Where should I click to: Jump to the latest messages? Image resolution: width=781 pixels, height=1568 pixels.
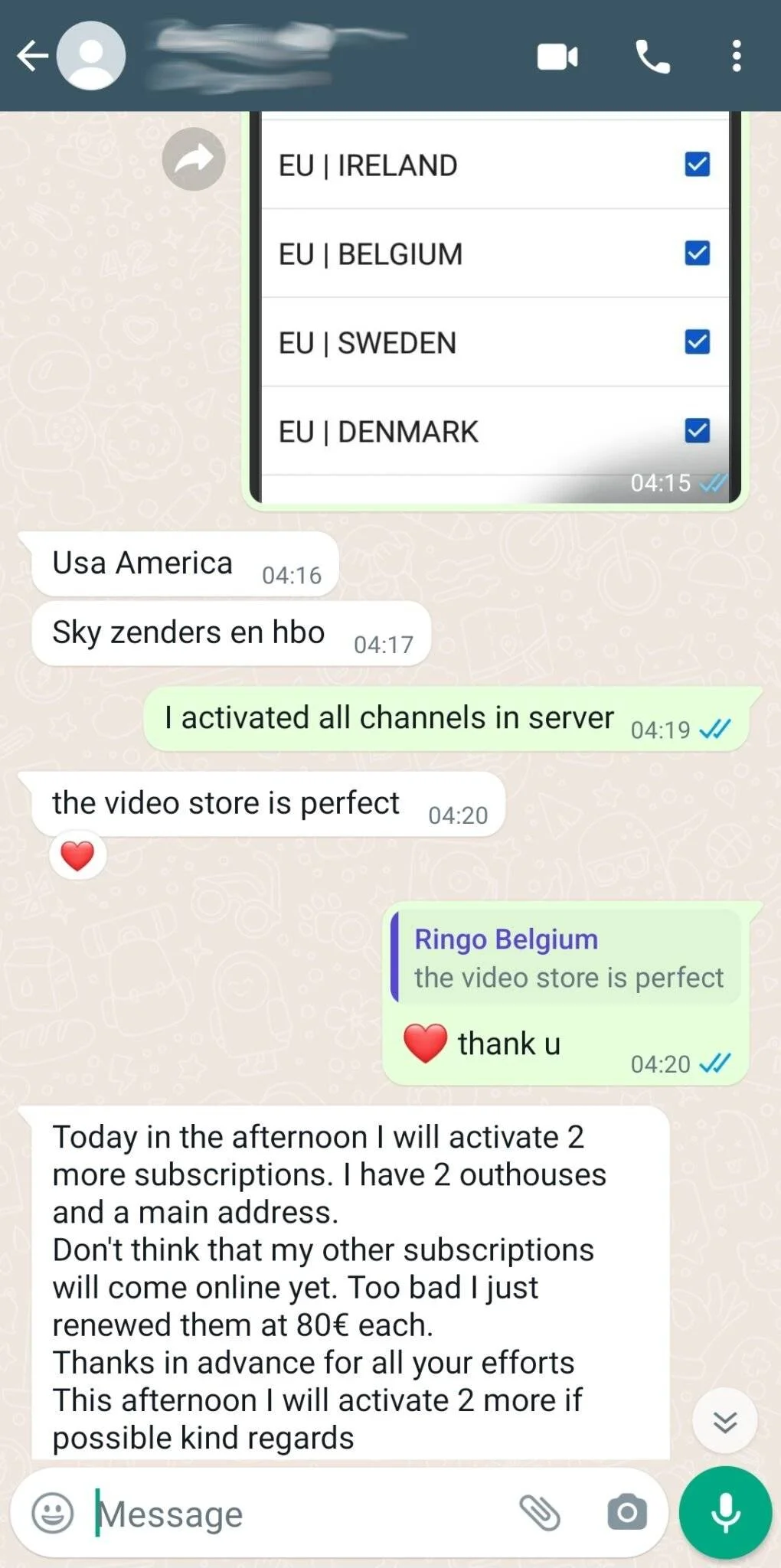[x=724, y=1421]
